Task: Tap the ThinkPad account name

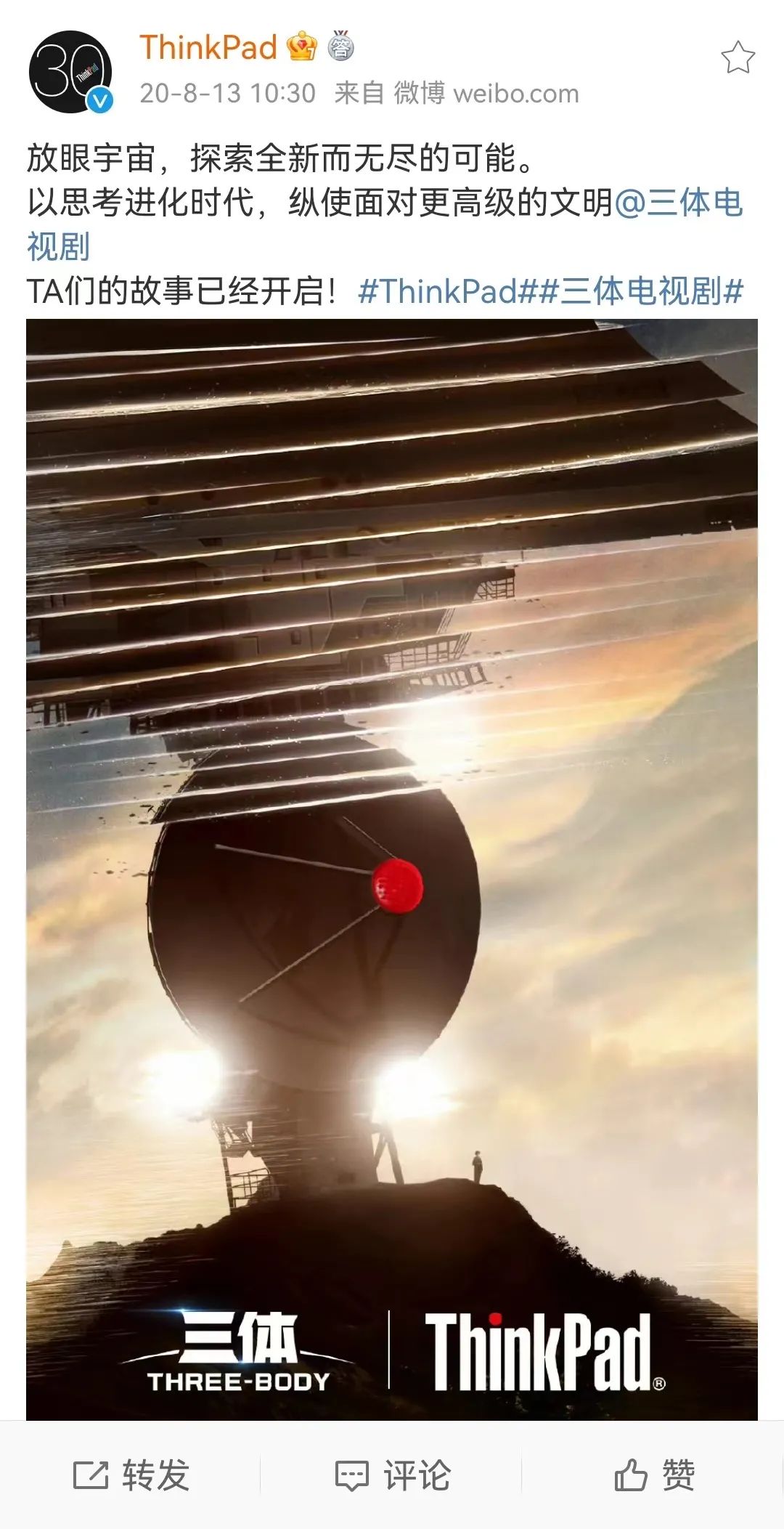Action: pyautogui.click(x=208, y=48)
